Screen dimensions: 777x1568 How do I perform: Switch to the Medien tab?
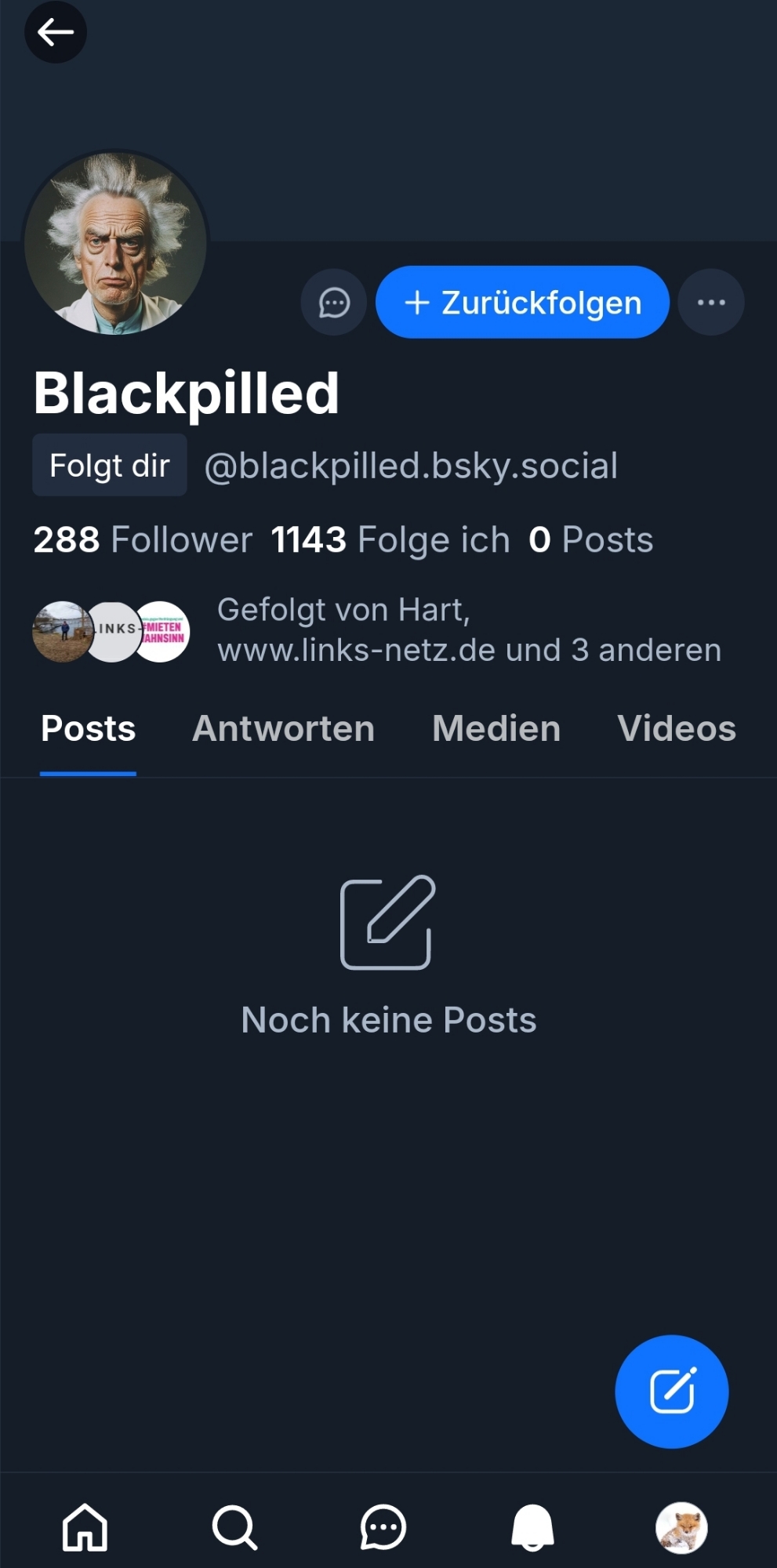(496, 729)
